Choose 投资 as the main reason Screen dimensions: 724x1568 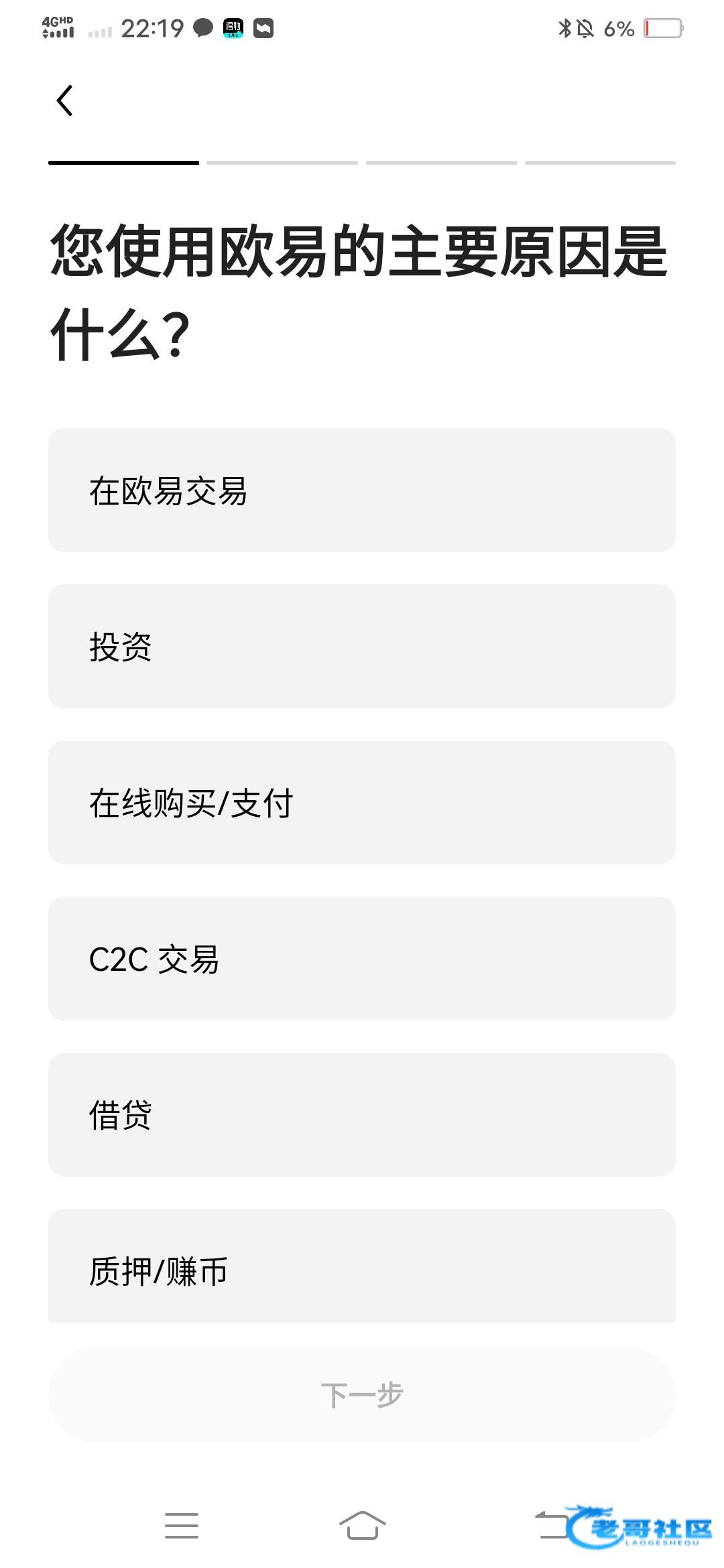(362, 646)
